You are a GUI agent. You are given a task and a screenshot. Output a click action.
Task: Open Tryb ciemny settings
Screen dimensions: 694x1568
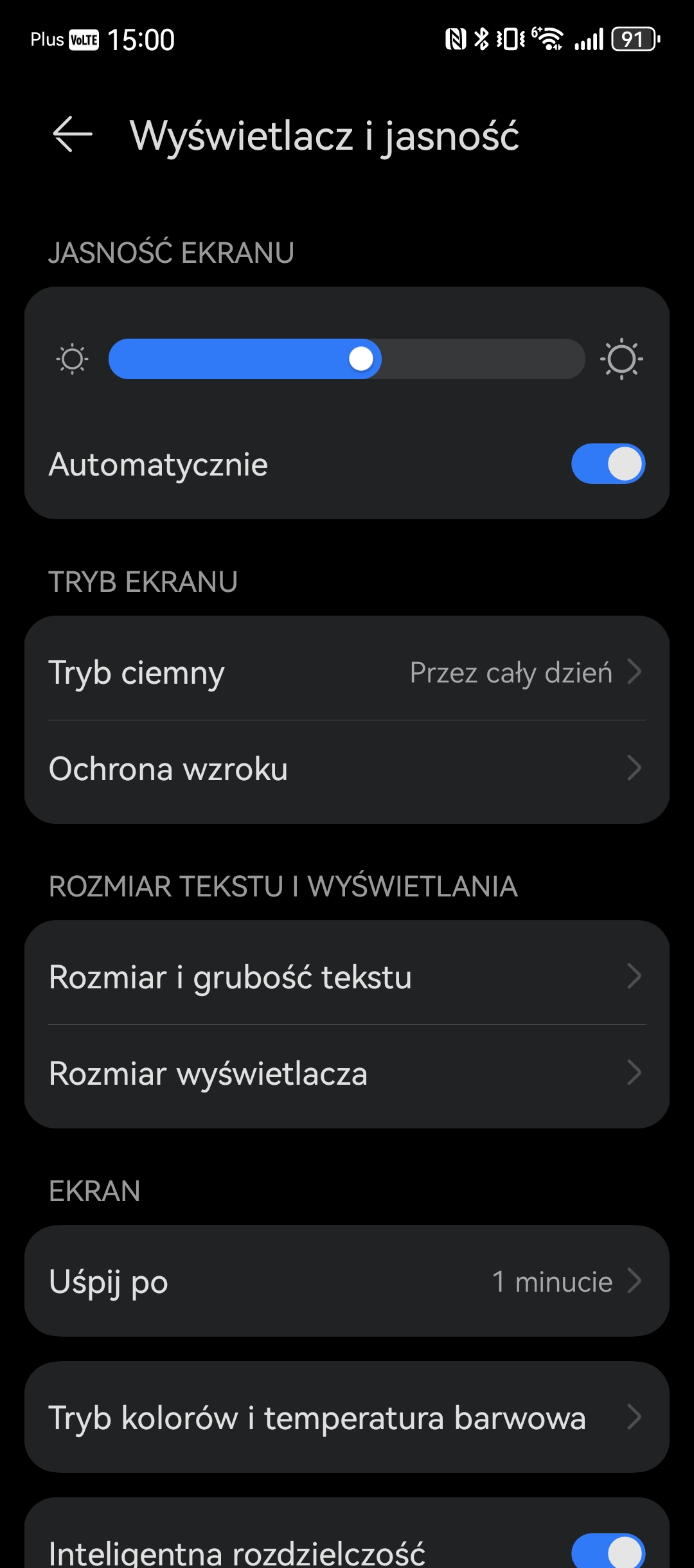tap(347, 672)
